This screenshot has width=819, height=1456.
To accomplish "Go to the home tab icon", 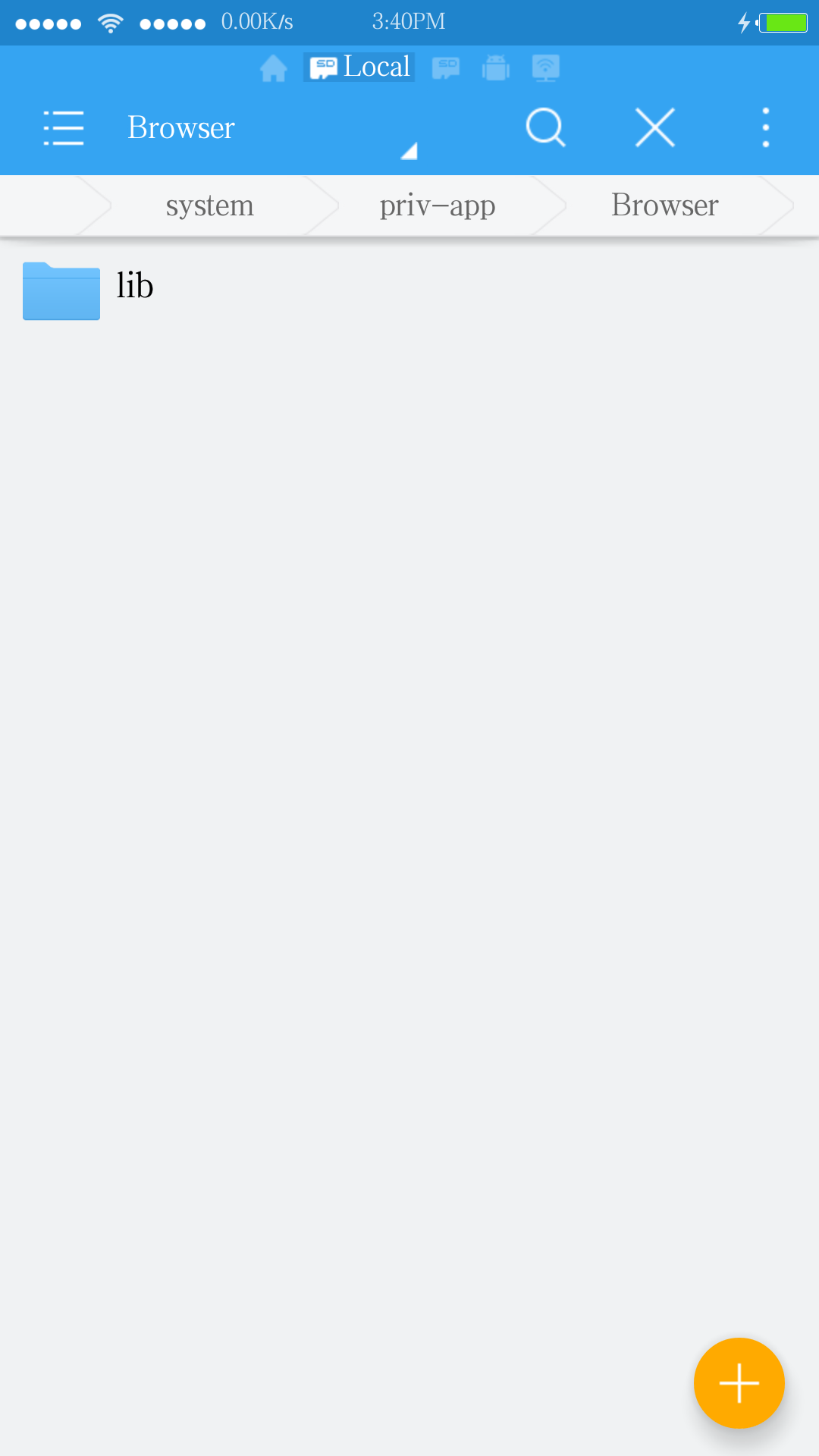I will [x=274, y=68].
